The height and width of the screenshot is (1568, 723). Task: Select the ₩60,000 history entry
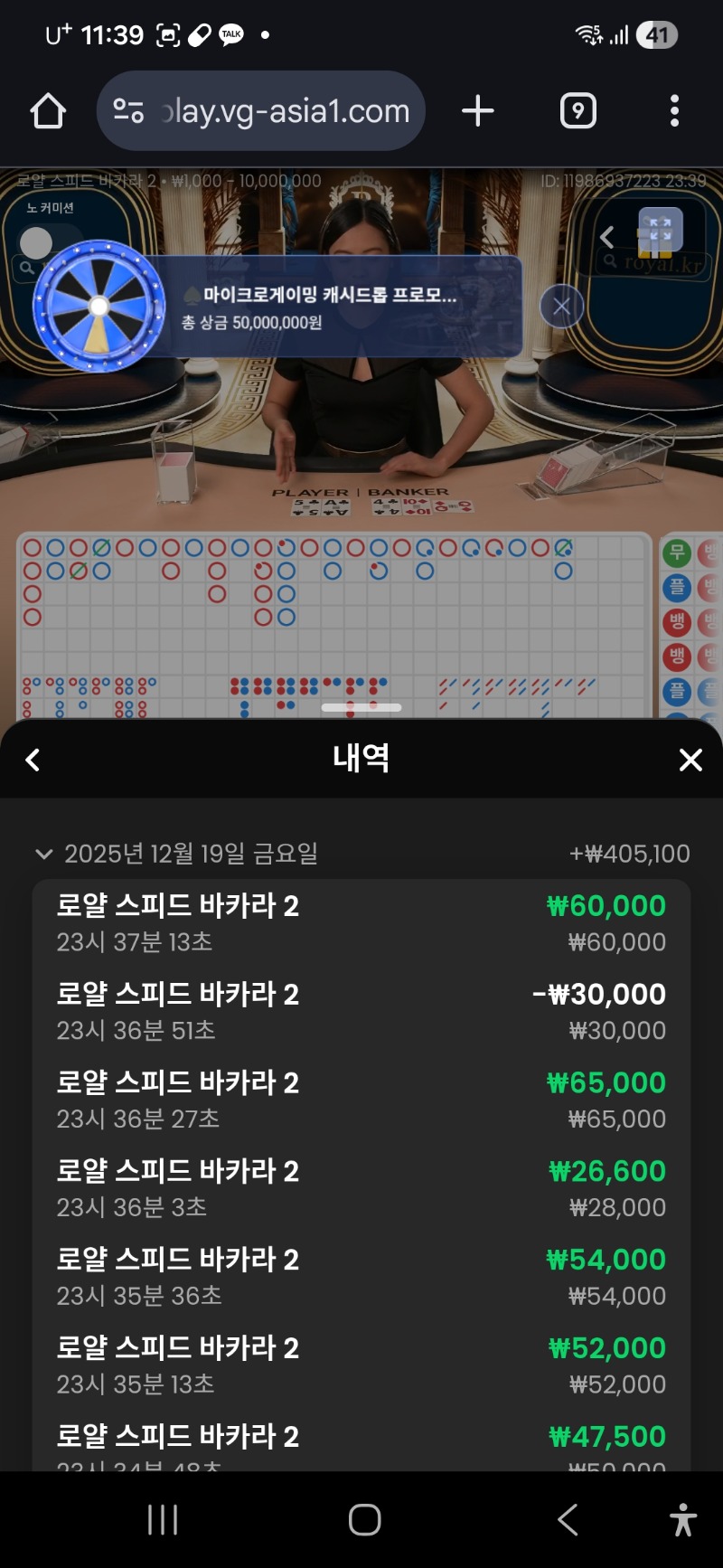tap(361, 921)
